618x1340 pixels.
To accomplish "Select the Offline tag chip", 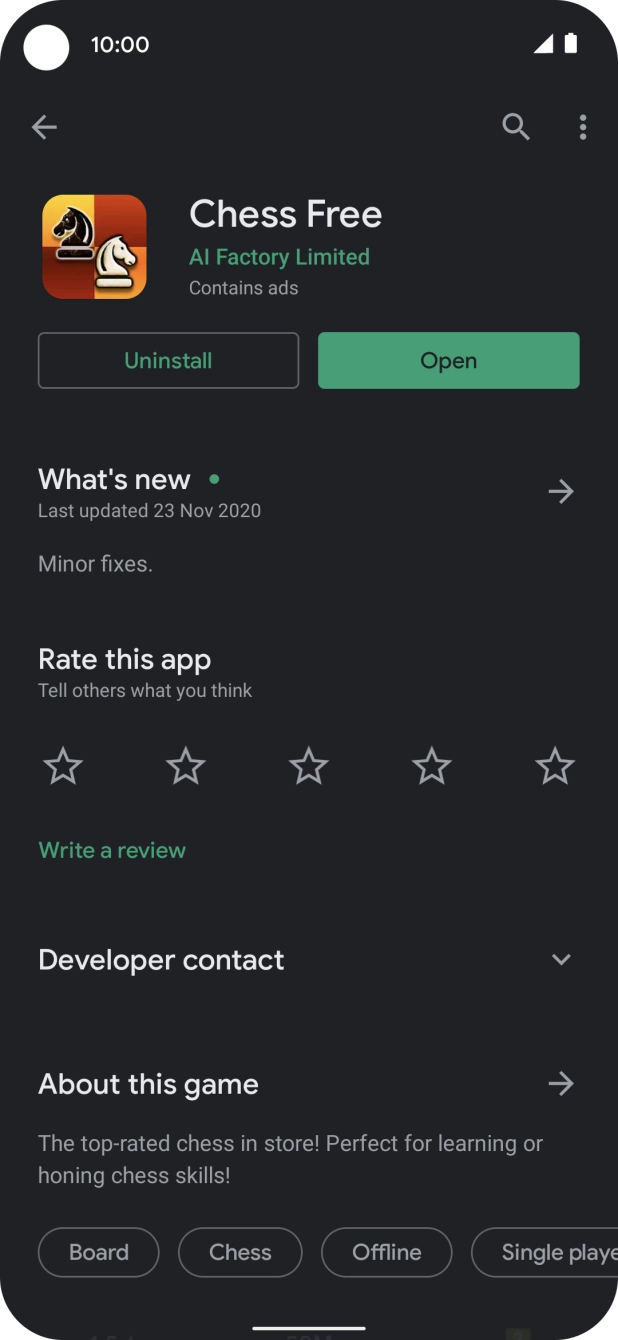I will [386, 1252].
